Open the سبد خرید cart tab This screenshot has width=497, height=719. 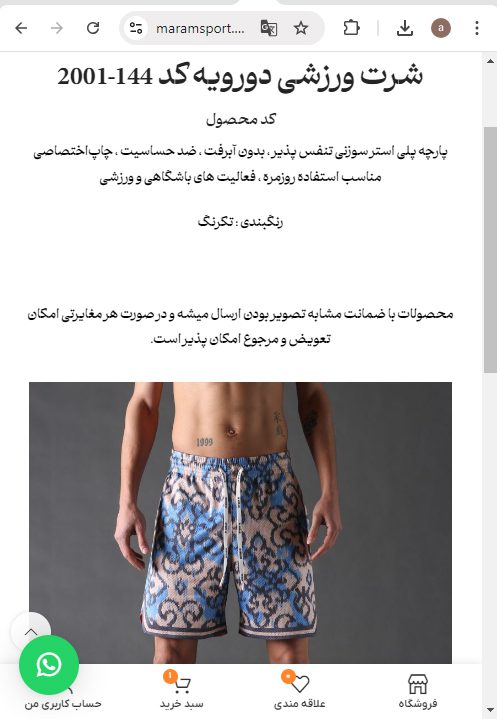click(x=181, y=691)
